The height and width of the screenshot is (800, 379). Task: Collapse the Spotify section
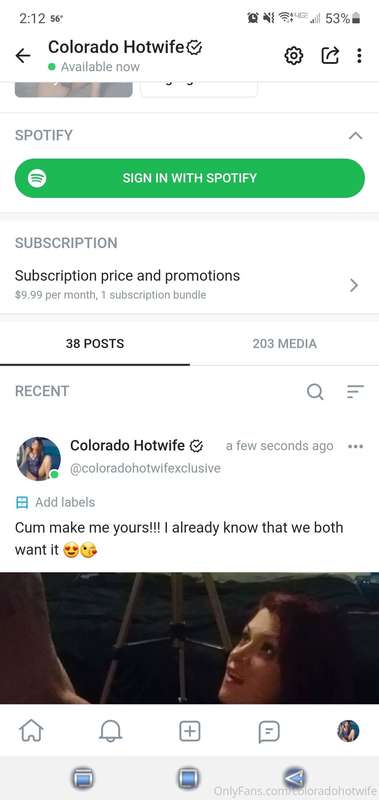tap(356, 136)
